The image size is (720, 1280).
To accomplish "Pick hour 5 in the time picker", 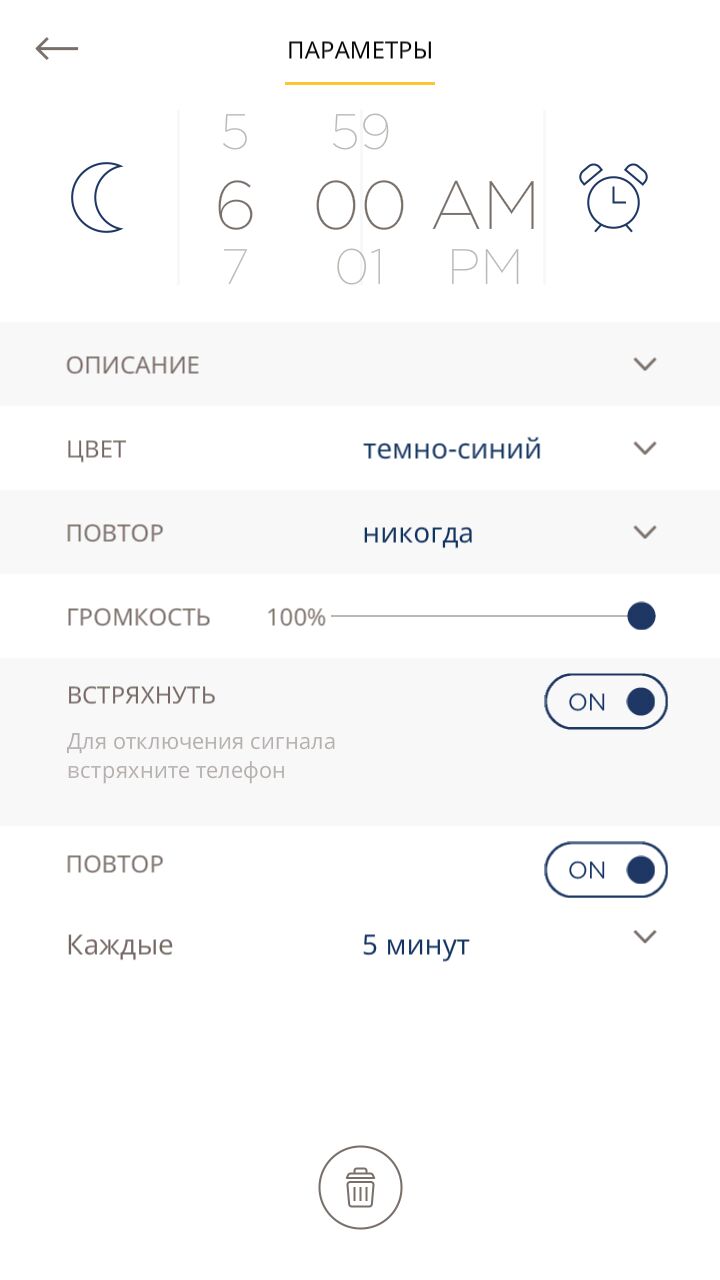I will pyautogui.click(x=234, y=133).
